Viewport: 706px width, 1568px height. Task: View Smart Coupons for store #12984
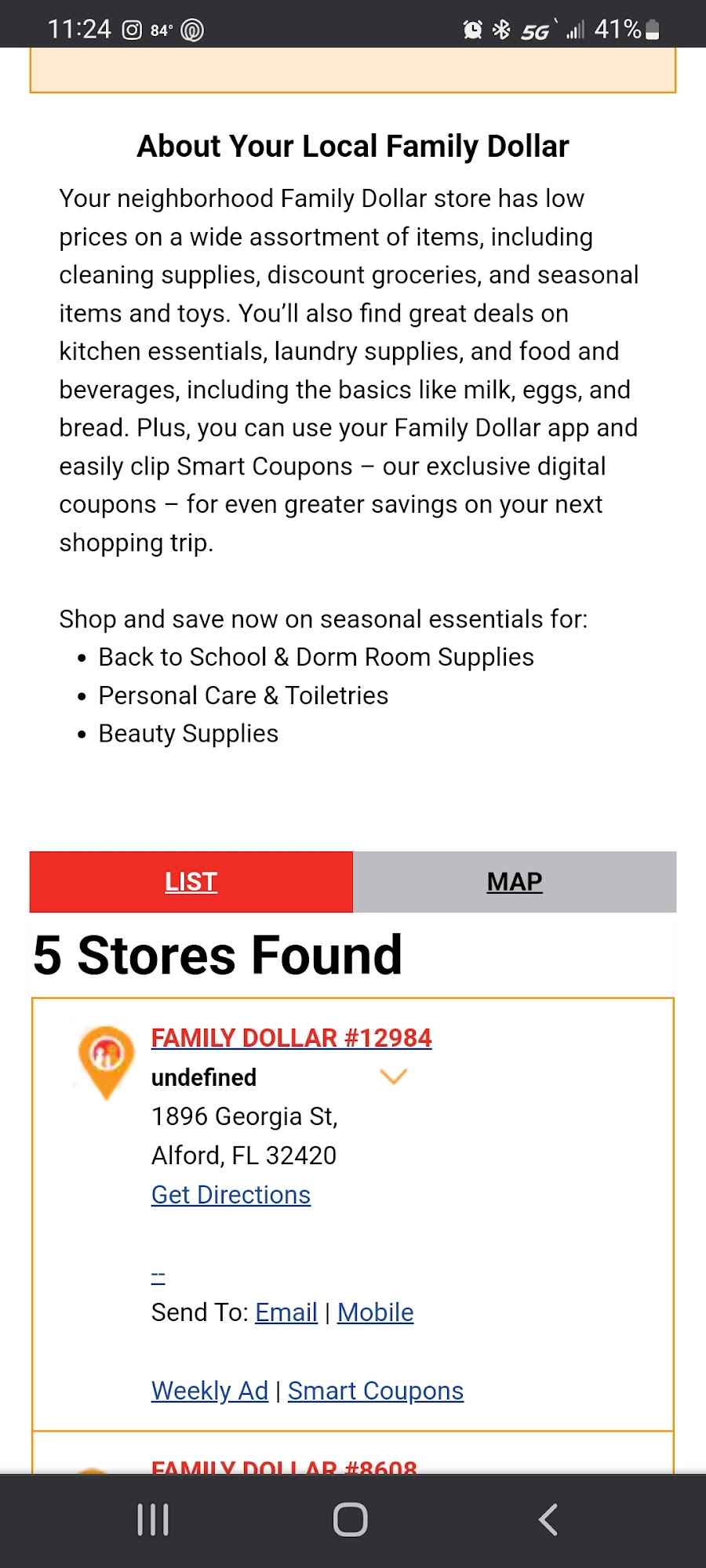pyautogui.click(x=376, y=1391)
